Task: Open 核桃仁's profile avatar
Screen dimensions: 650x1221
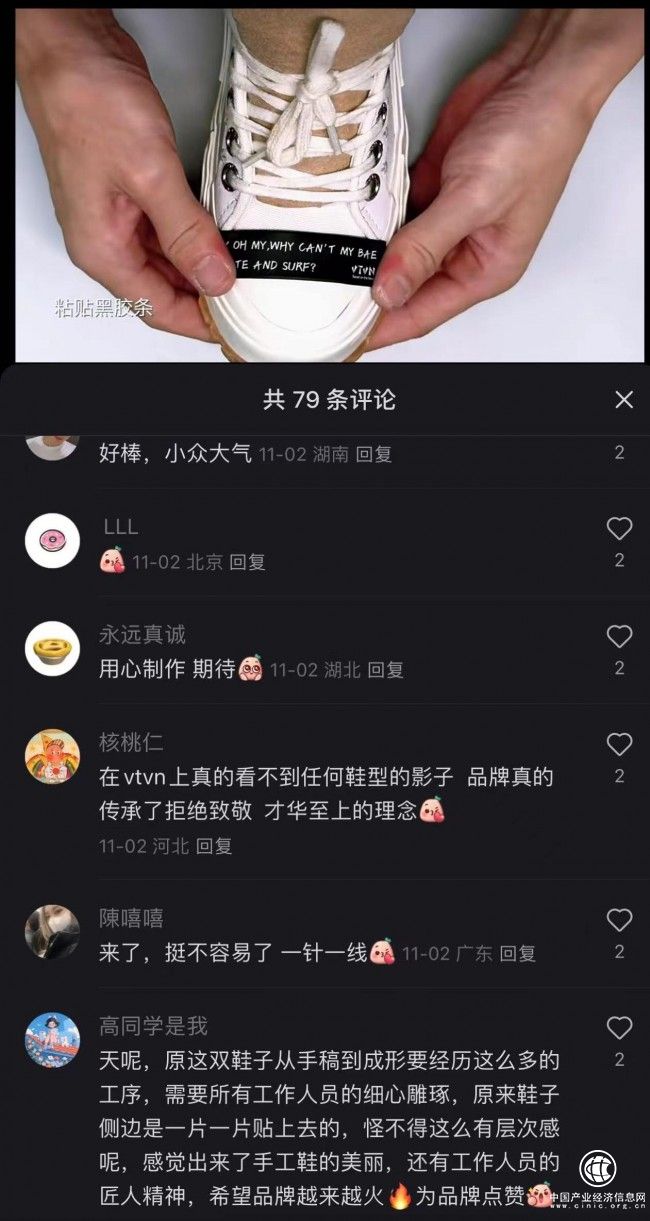Action: (x=52, y=757)
